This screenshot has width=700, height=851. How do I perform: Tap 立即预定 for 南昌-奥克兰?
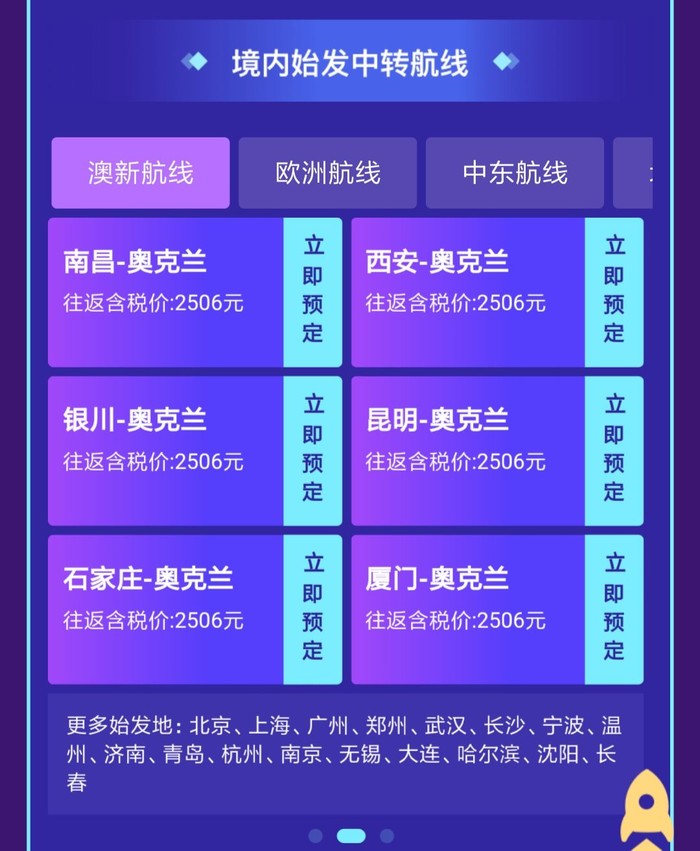pos(313,291)
